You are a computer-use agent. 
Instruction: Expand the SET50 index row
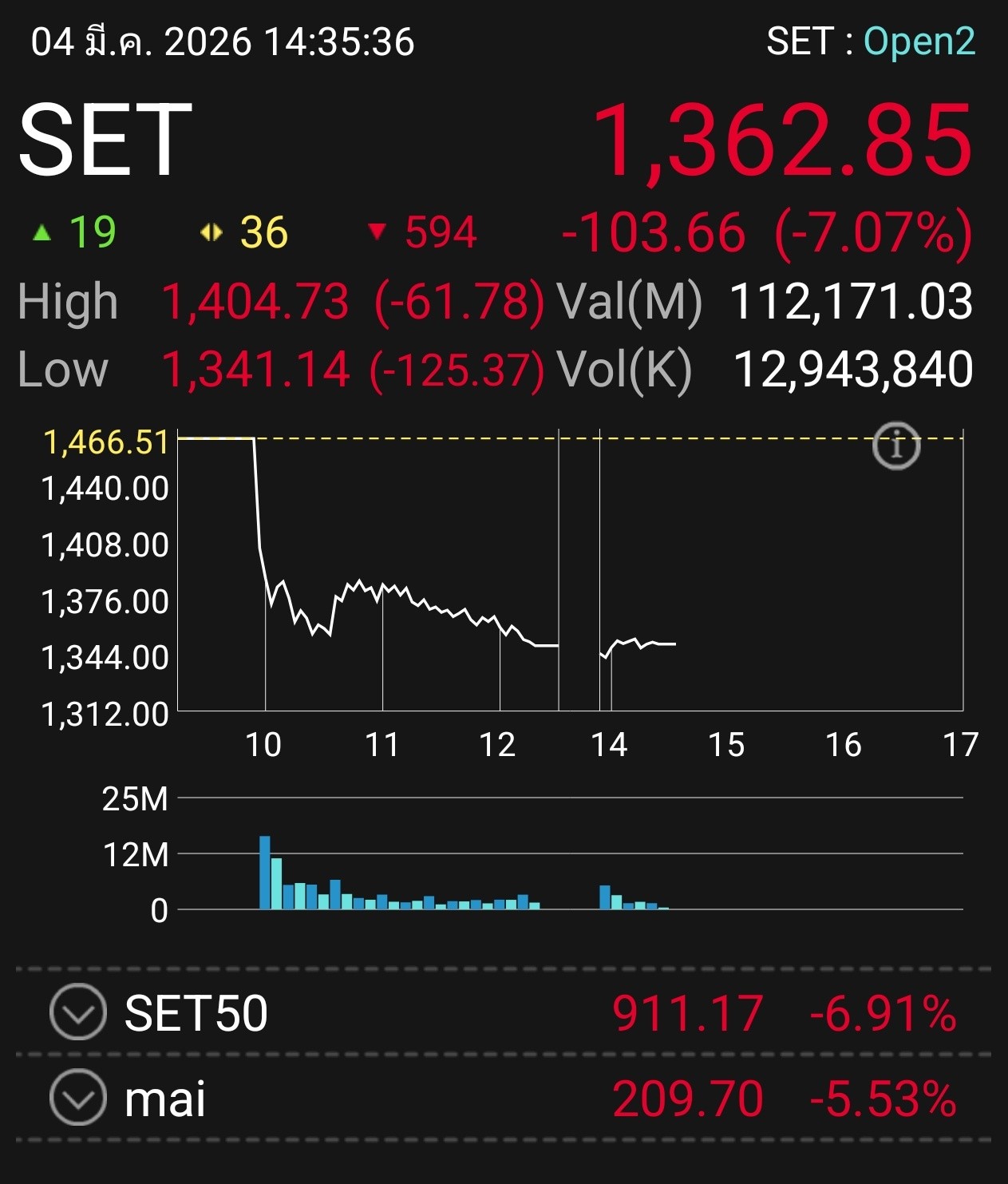pyautogui.click(x=77, y=1012)
